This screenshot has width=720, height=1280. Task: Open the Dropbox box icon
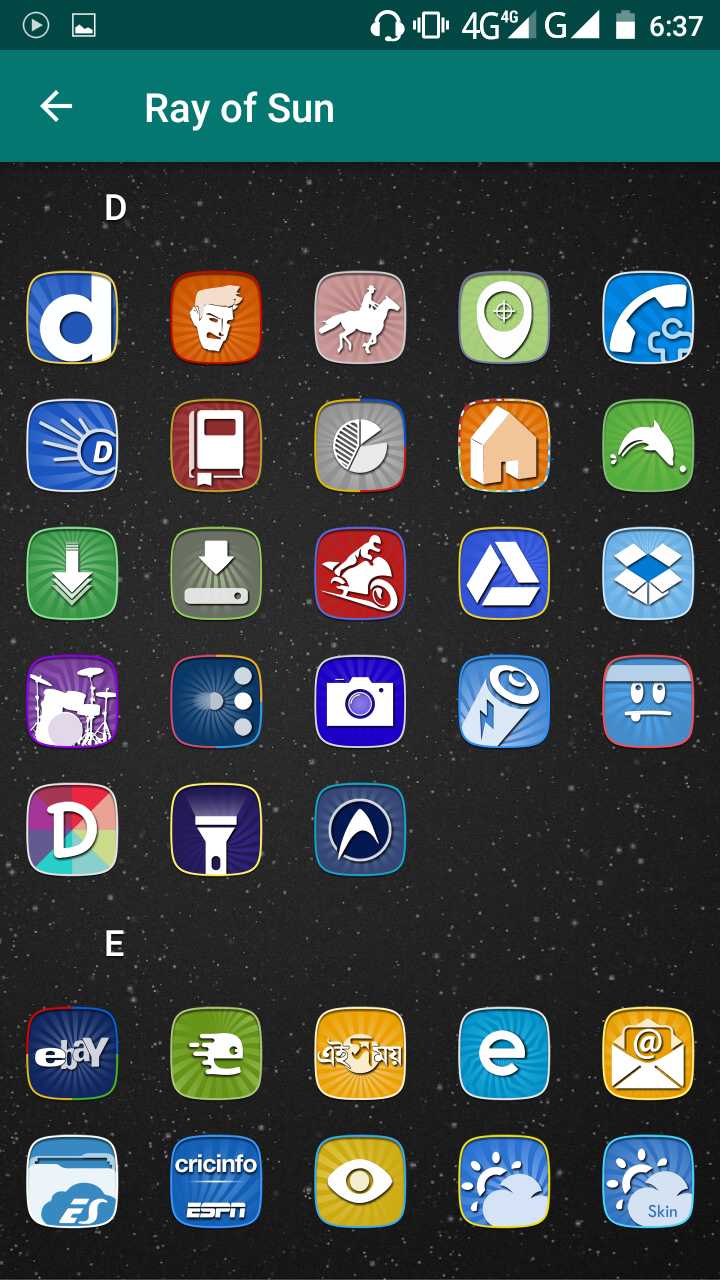pos(648,573)
